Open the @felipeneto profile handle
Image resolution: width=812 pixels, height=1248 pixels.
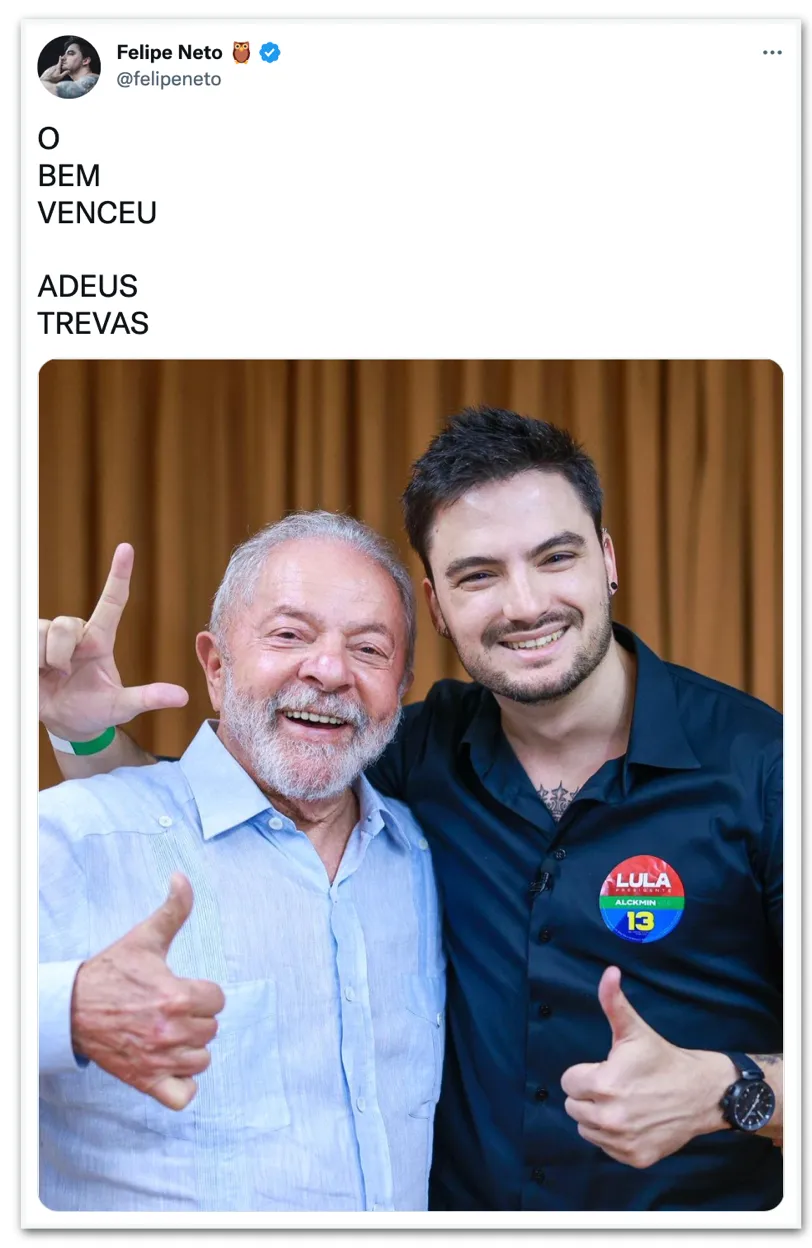(x=169, y=79)
